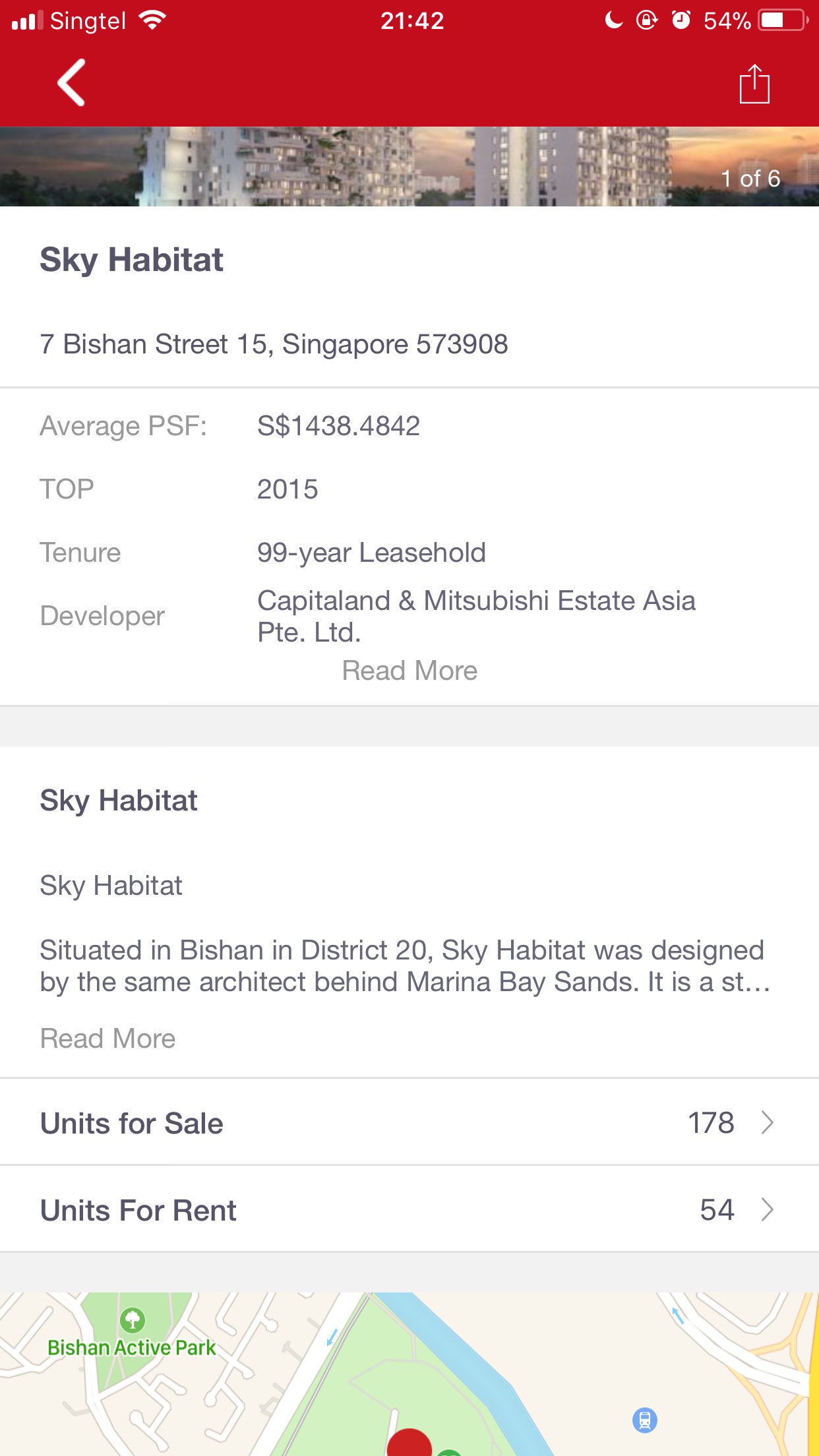
Task: Open Units for Sale list
Action: 409,1122
